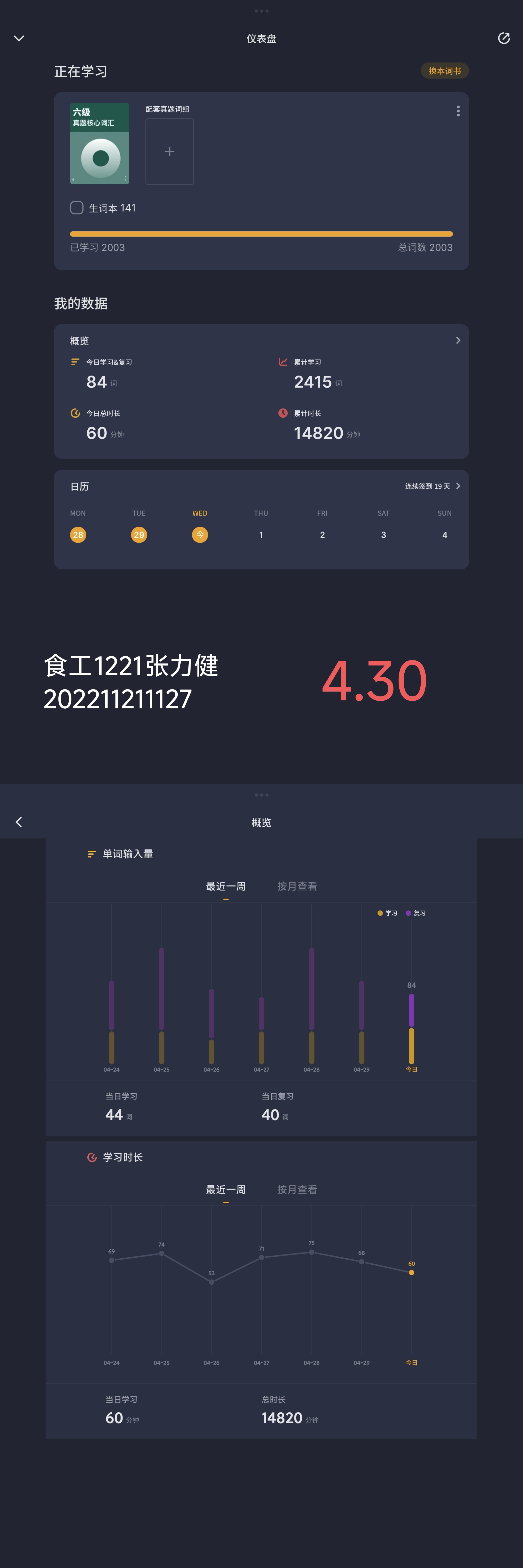This screenshot has width=523, height=1568.
Task: Open the three-dot menu on the book card
Action: [x=458, y=111]
